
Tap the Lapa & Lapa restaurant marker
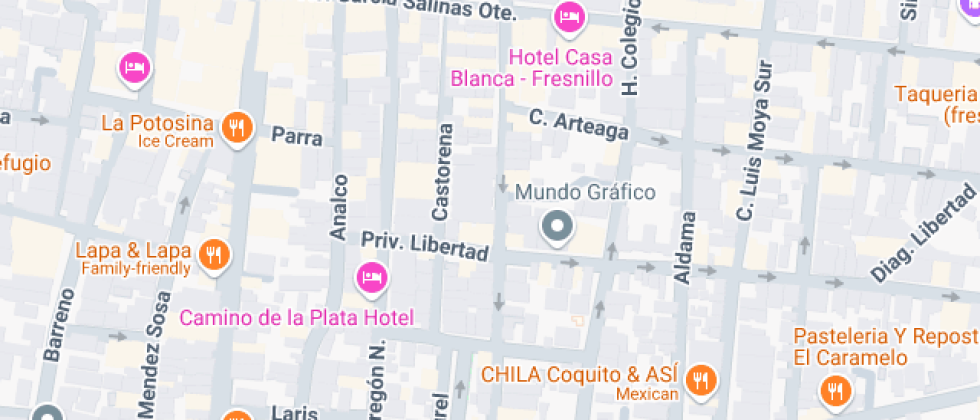[215, 256]
